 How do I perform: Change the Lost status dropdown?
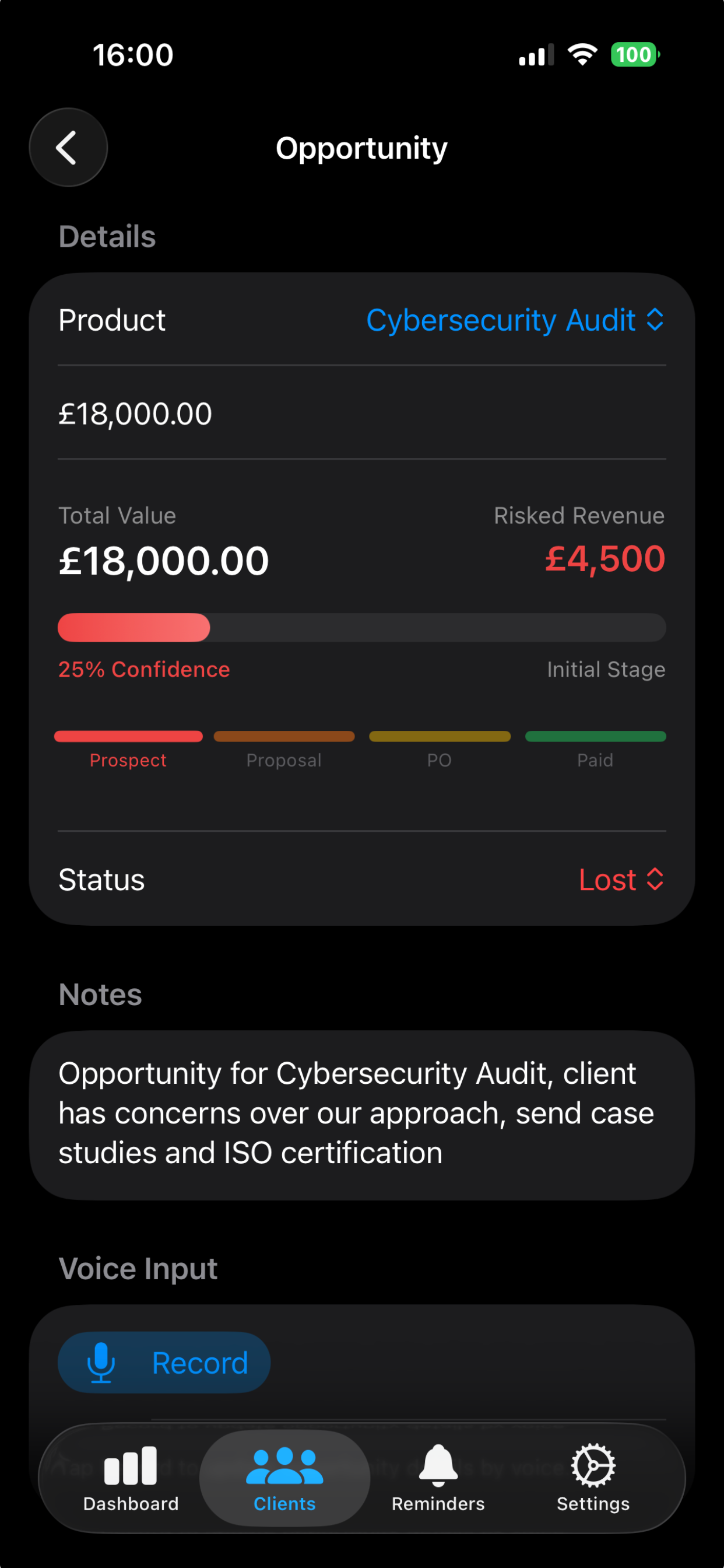[x=621, y=880]
